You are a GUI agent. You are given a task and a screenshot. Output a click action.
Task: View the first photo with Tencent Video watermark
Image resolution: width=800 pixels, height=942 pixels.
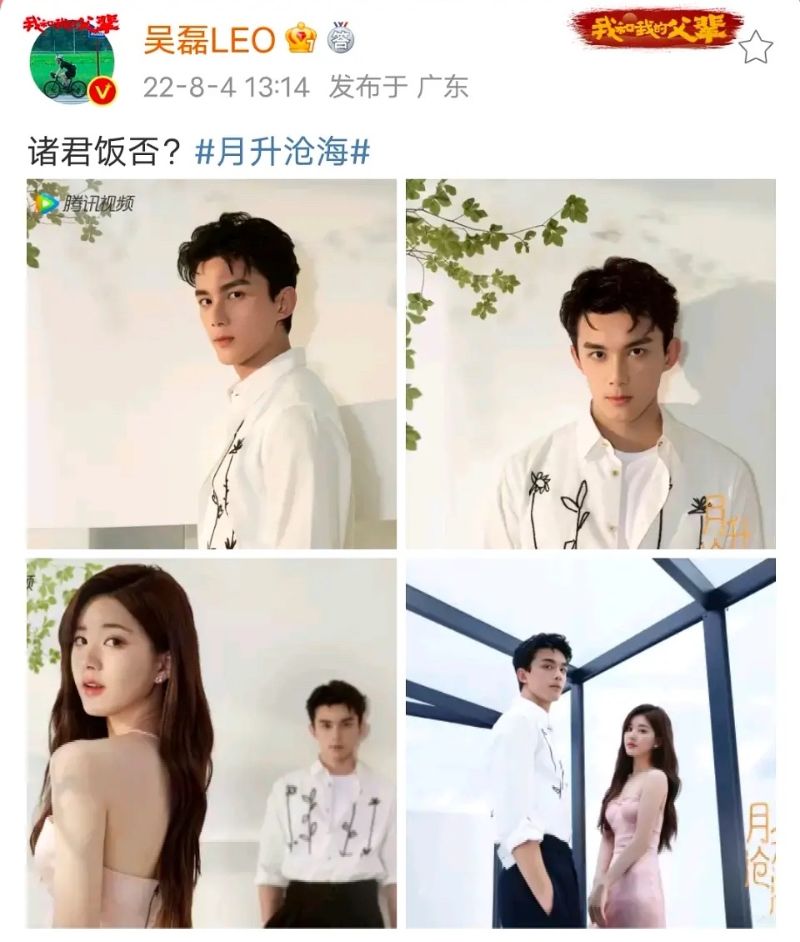[211, 364]
